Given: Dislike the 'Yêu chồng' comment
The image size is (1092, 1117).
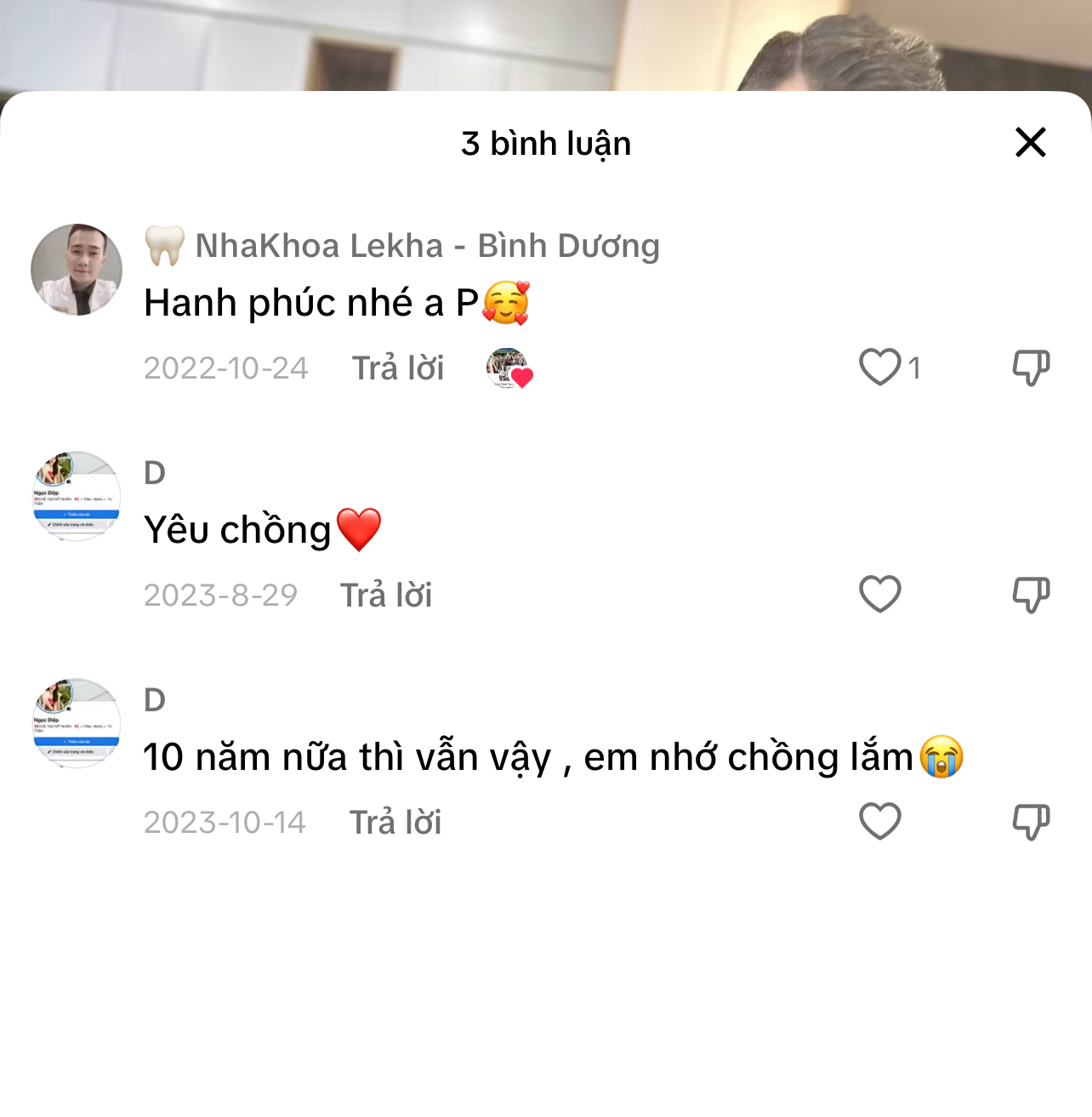Looking at the screenshot, I should coord(1031,594).
